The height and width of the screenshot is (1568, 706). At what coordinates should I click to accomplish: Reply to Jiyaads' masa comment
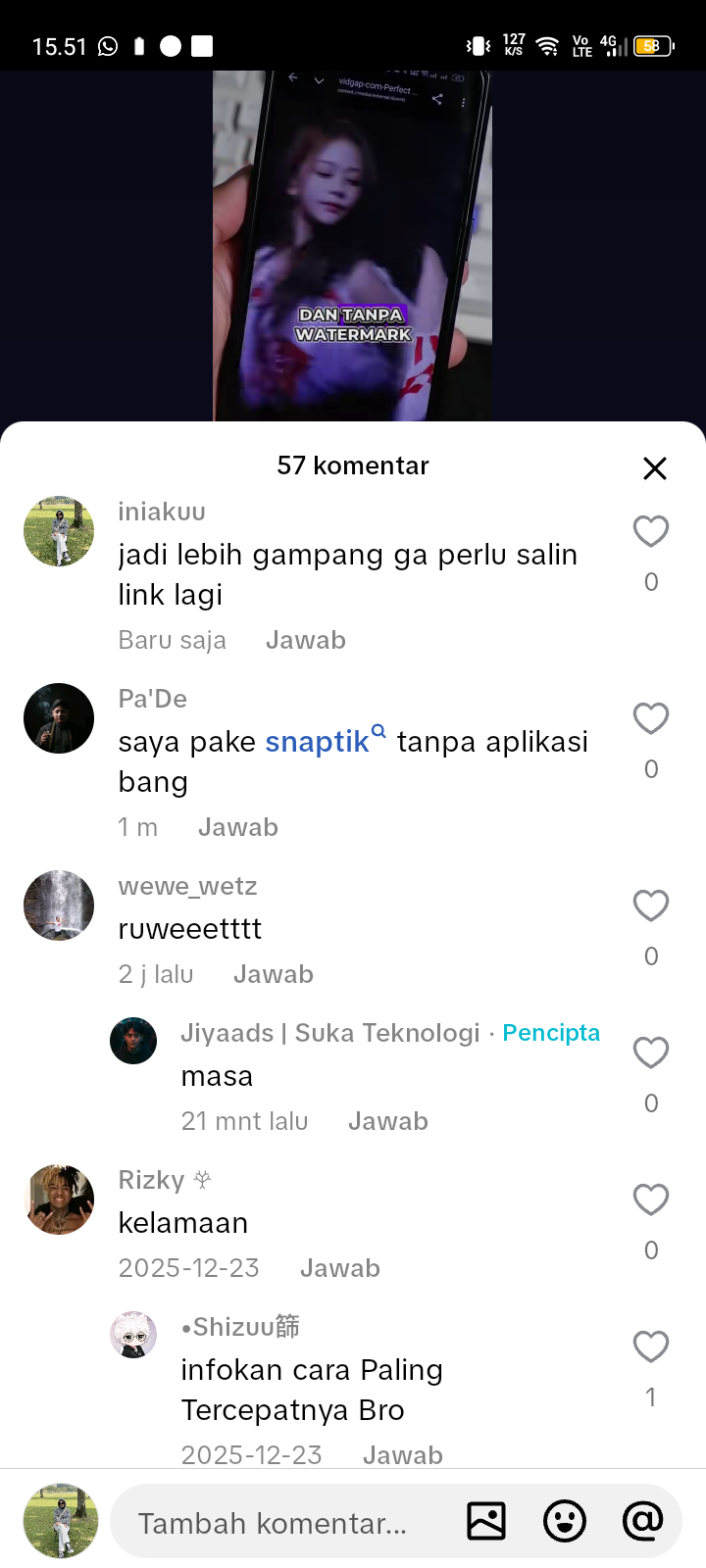388,1121
